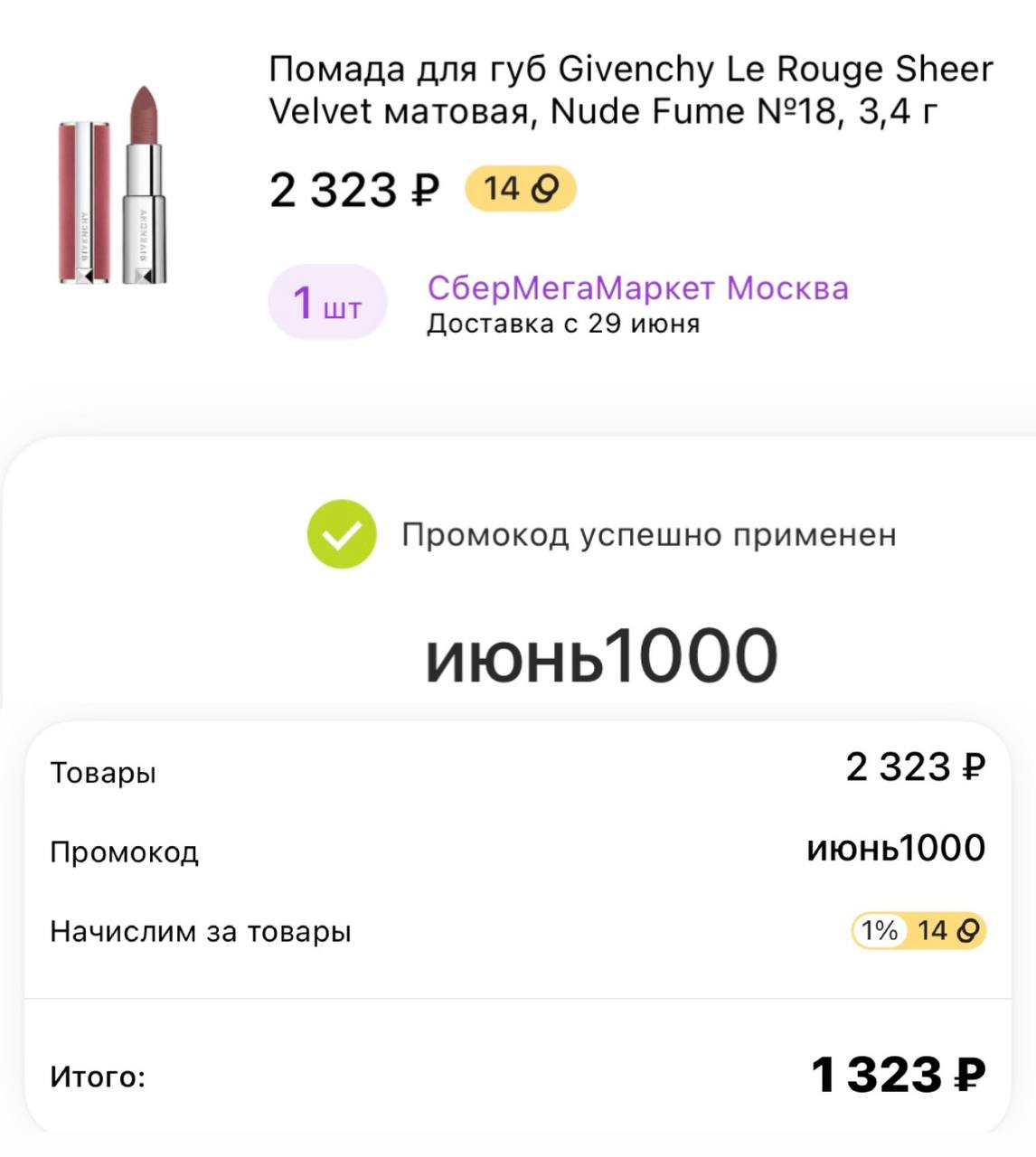This screenshot has height=1157, width=1036.
Task: Change the quantity via the 1 шт selector
Action: pyautogui.click(x=327, y=303)
